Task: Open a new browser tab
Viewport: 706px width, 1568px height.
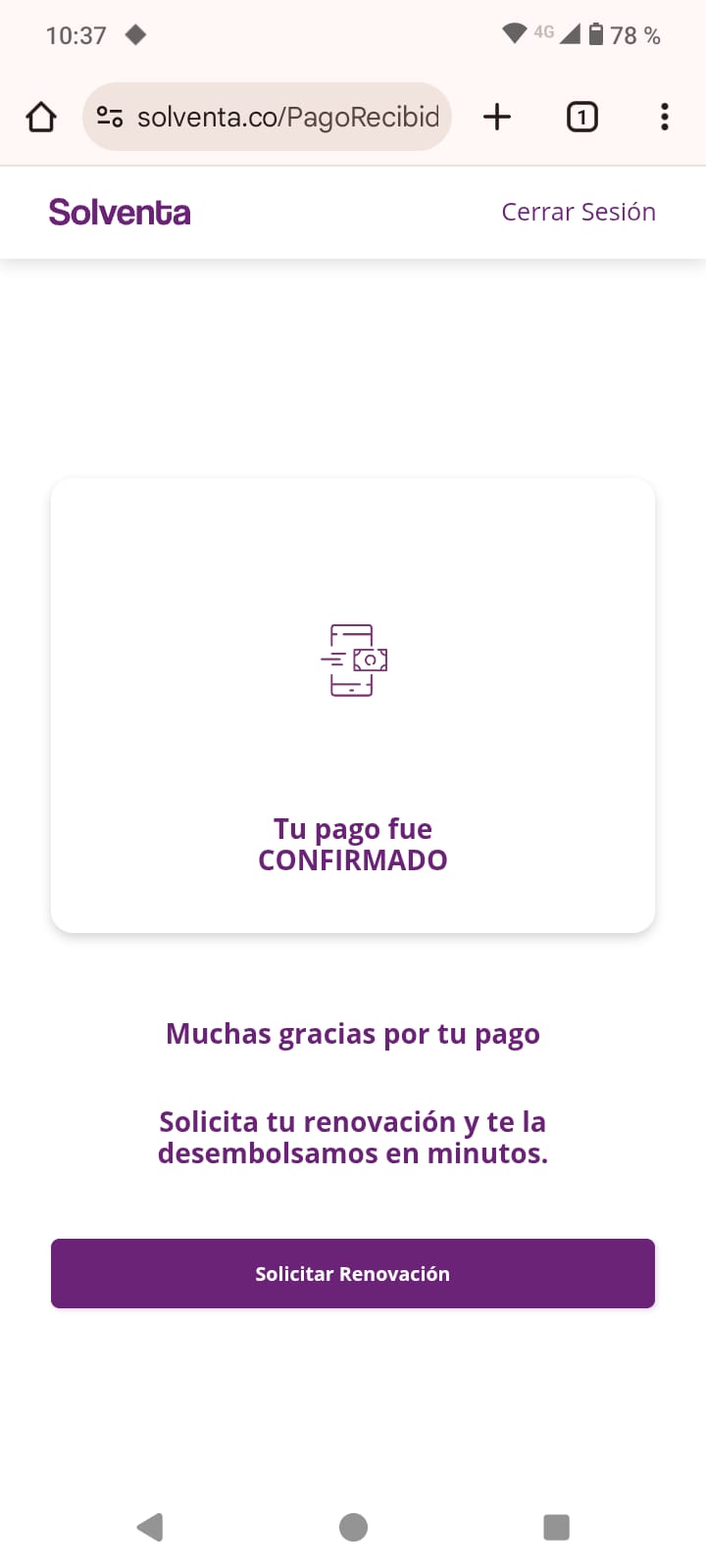Action: pyautogui.click(x=497, y=118)
